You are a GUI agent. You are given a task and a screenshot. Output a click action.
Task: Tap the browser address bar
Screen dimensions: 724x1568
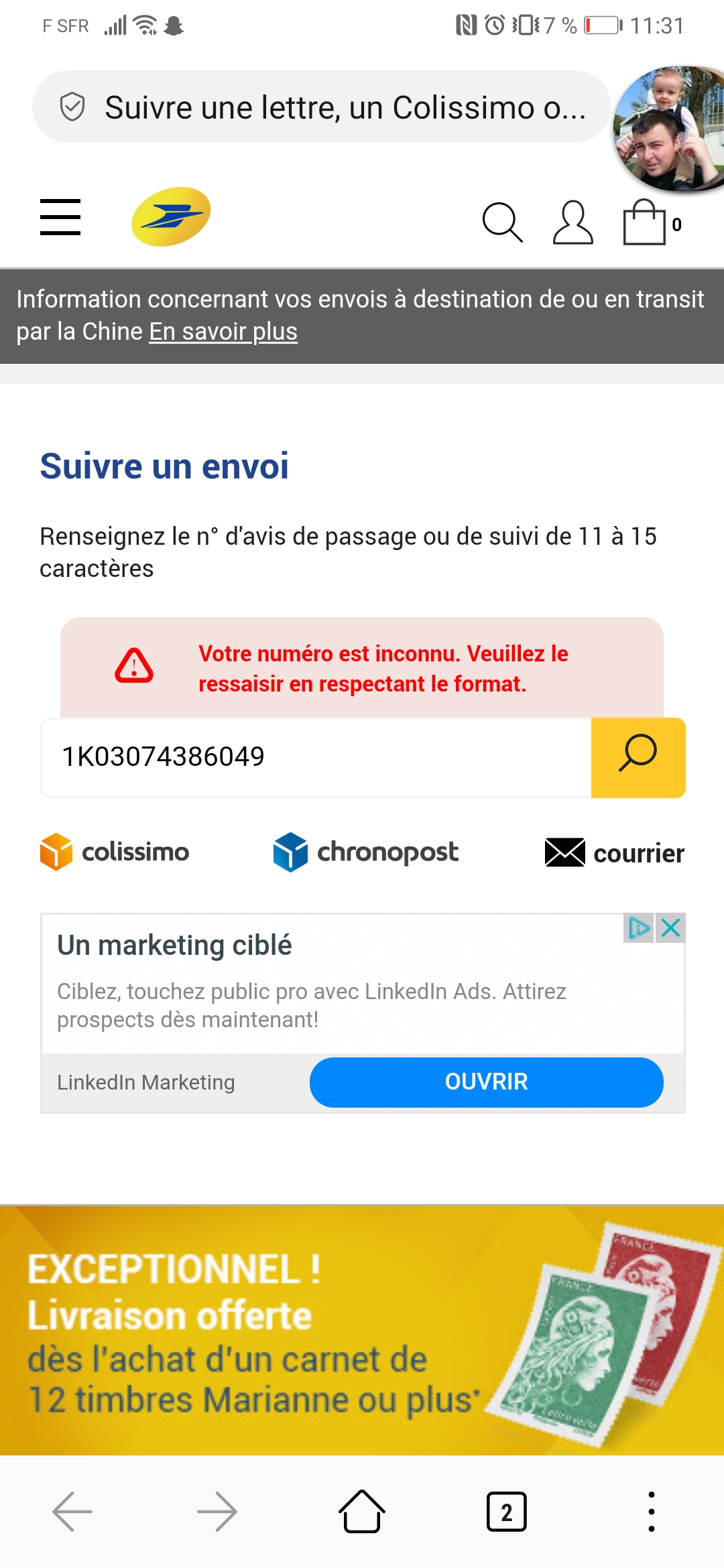click(322, 107)
